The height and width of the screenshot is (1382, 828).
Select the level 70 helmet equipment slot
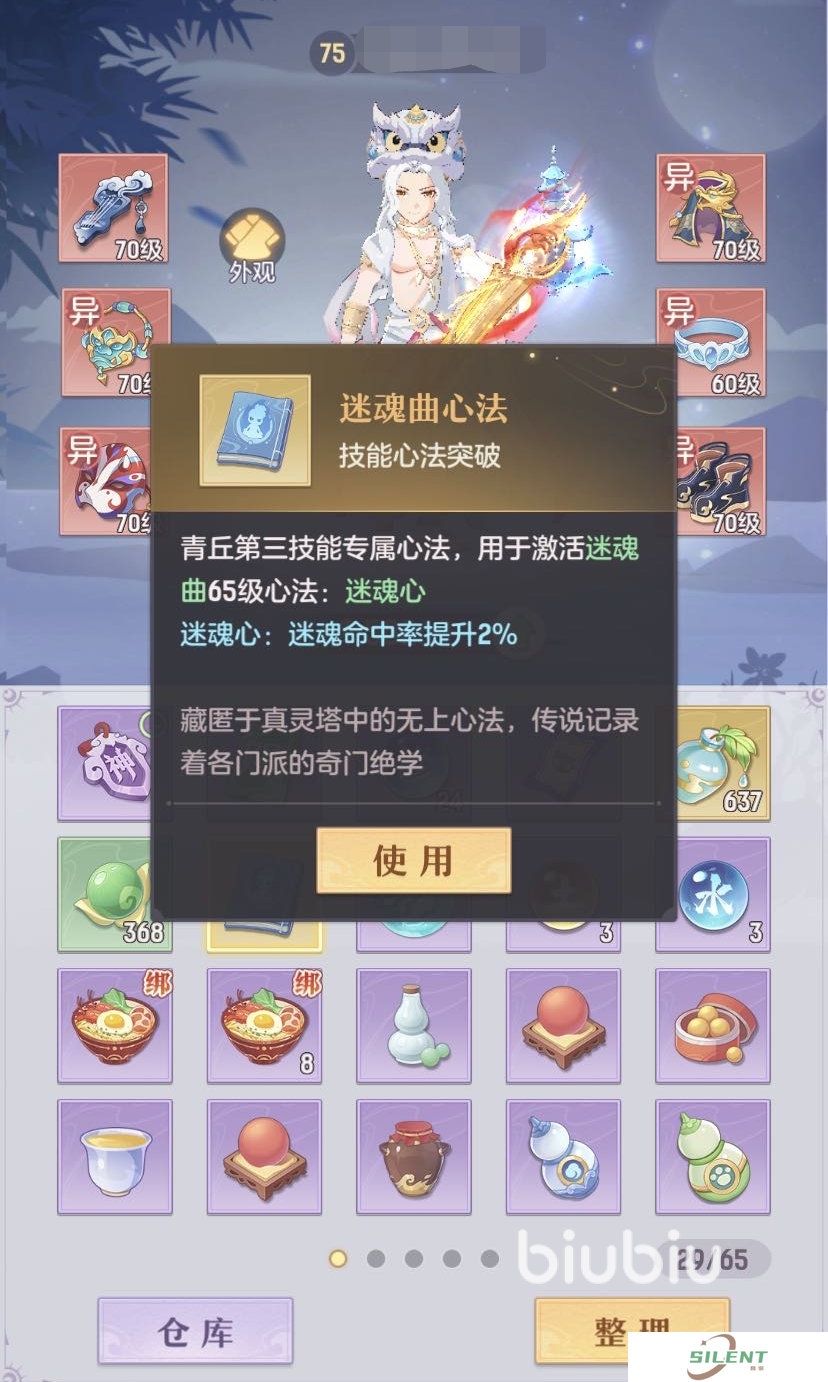[x=711, y=208]
